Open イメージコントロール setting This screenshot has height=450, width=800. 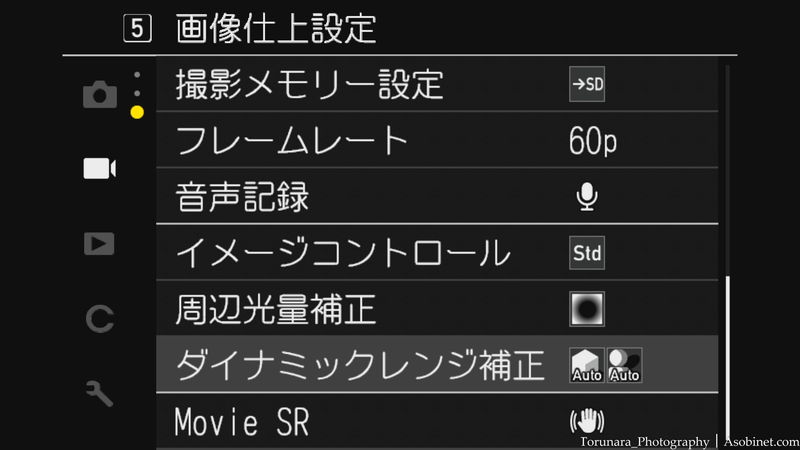click(x=436, y=253)
